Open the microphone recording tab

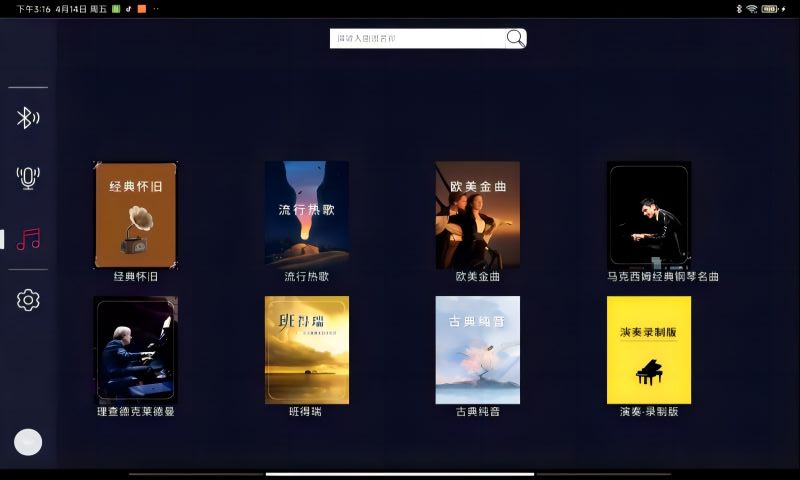(x=28, y=178)
